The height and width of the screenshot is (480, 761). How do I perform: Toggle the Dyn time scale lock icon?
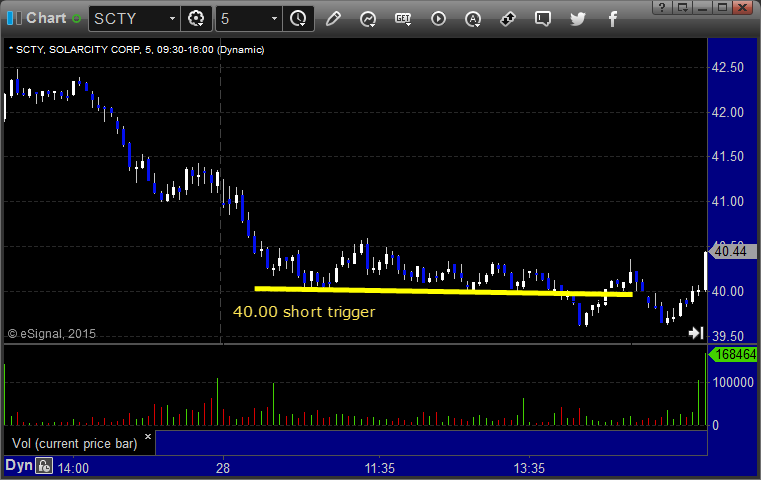(x=43, y=465)
